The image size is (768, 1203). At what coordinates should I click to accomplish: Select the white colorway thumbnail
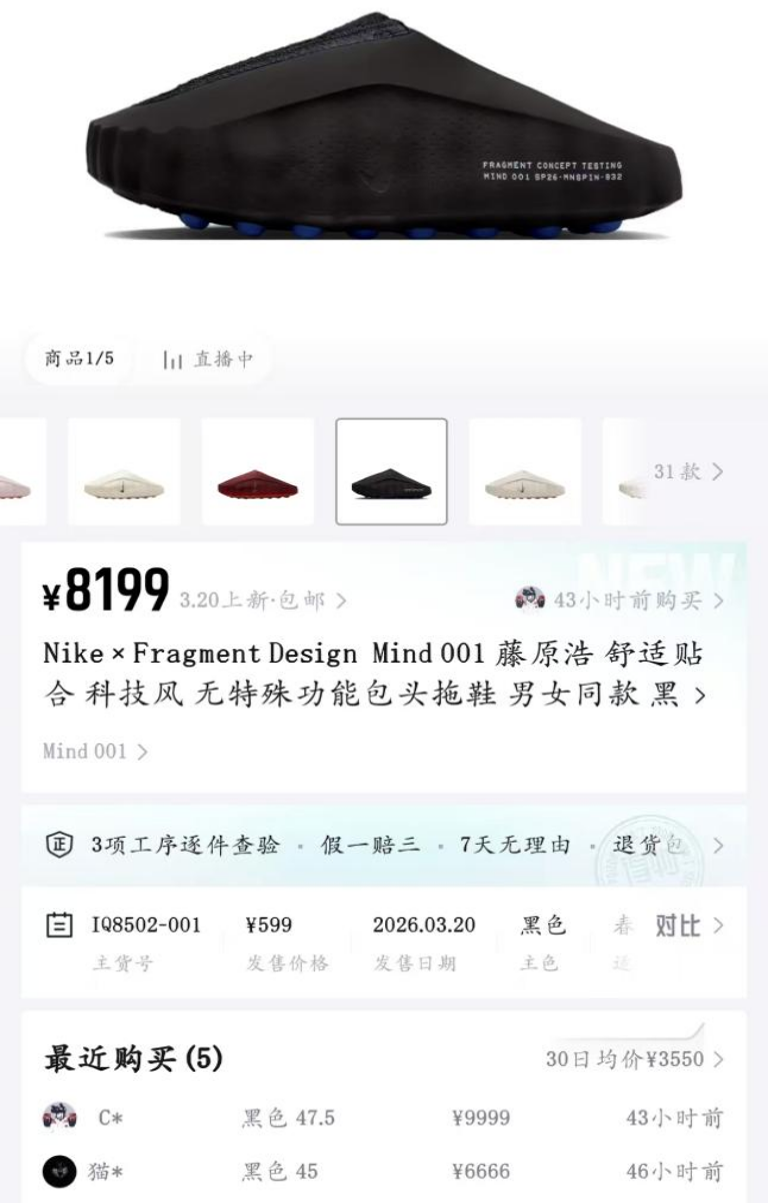pos(523,470)
